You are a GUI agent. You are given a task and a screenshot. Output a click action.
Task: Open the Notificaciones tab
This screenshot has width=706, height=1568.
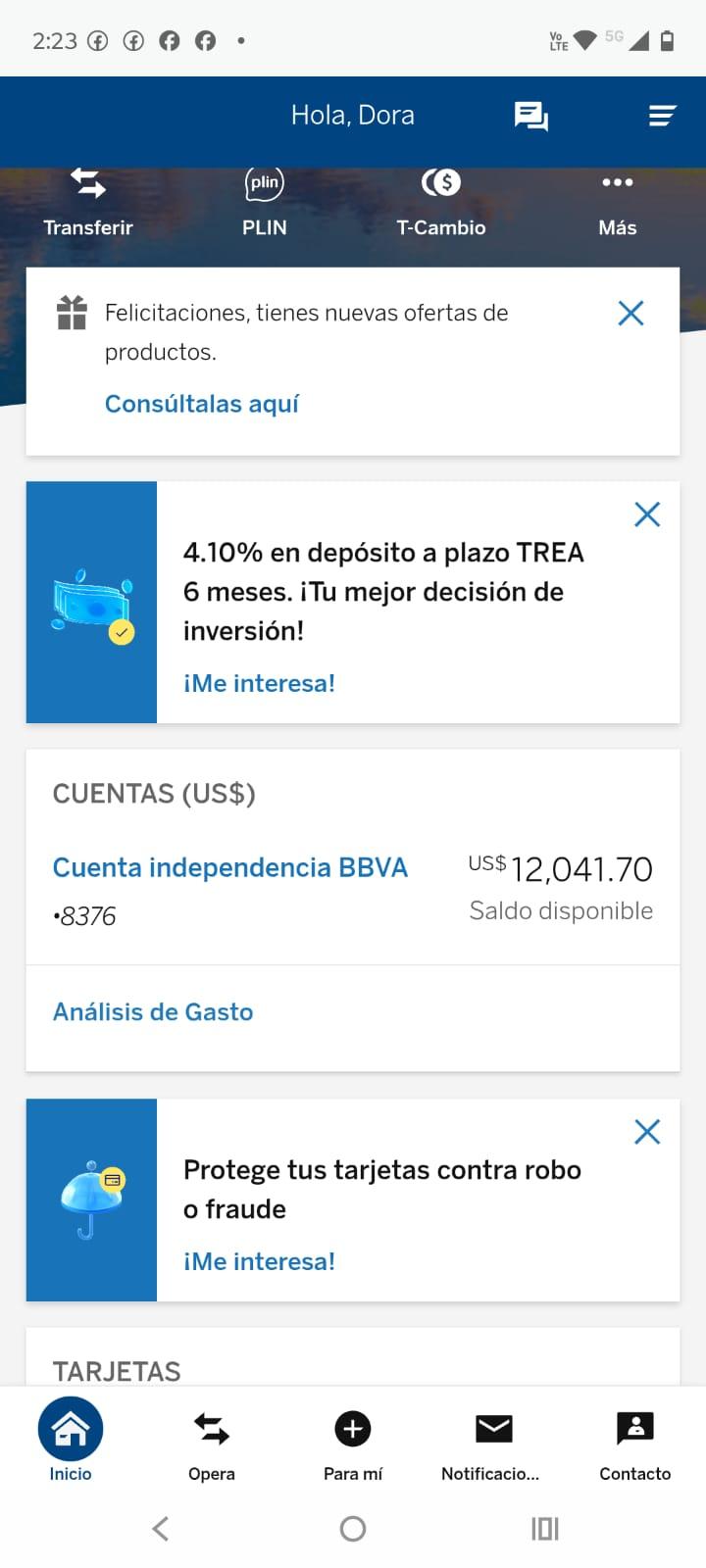click(x=493, y=1441)
